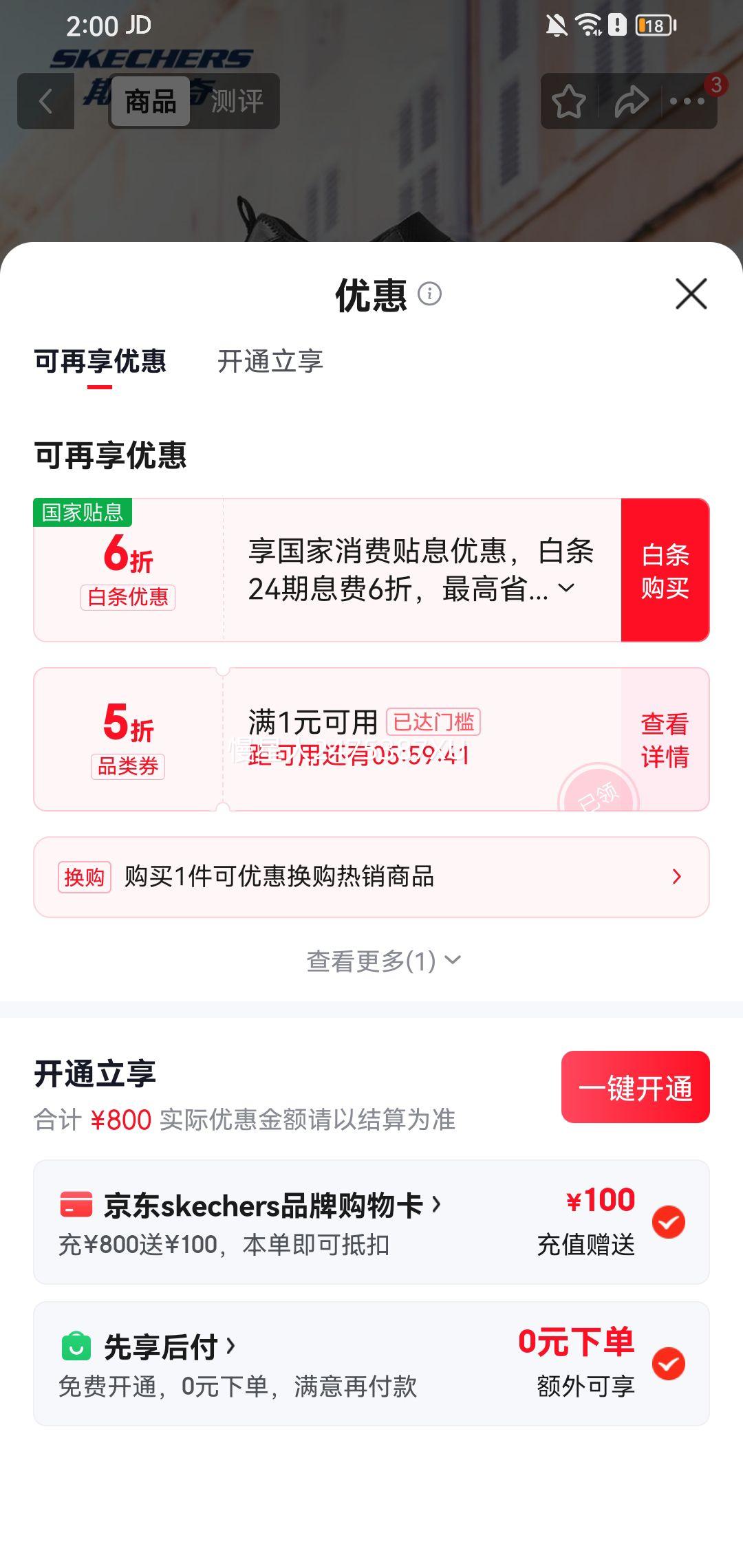Open 查看详情 on the 5折品类券
The width and height of the screenshot is (743, 1568).
pos(665,739)
